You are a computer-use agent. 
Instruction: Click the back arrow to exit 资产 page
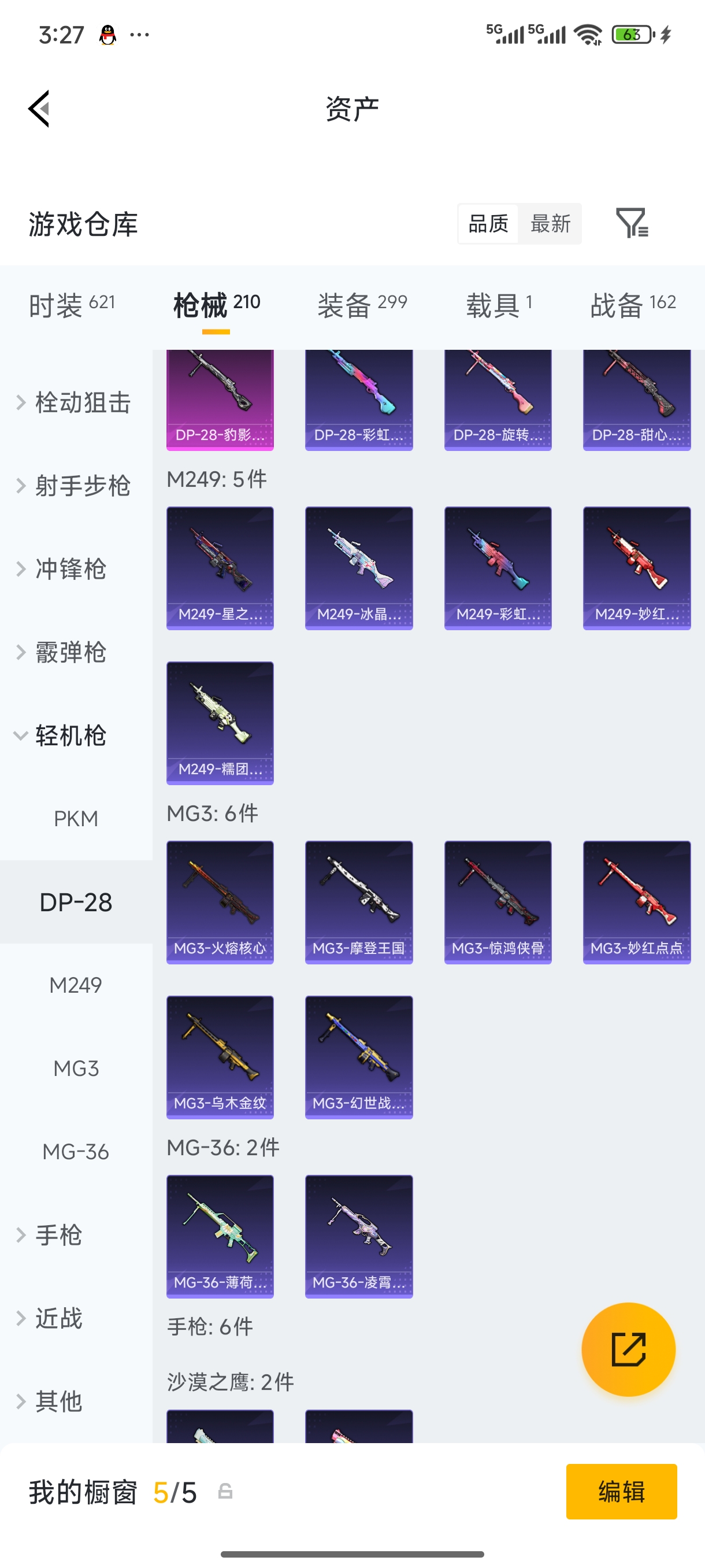(38, 108)
